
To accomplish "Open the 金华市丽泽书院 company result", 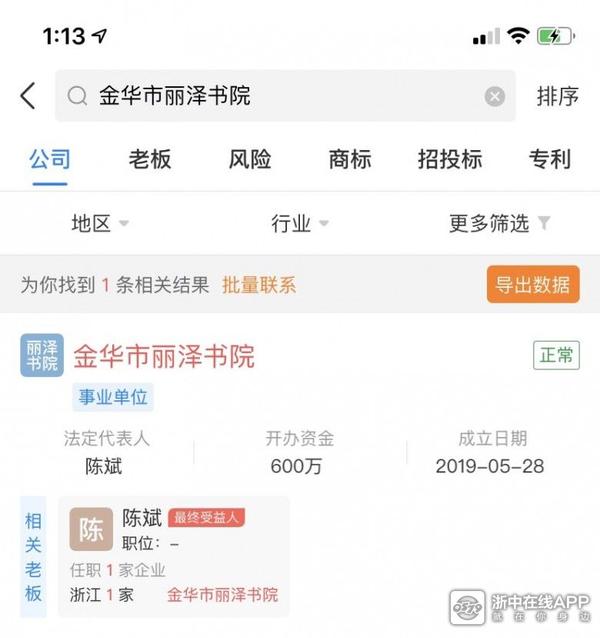I will 164,356.
